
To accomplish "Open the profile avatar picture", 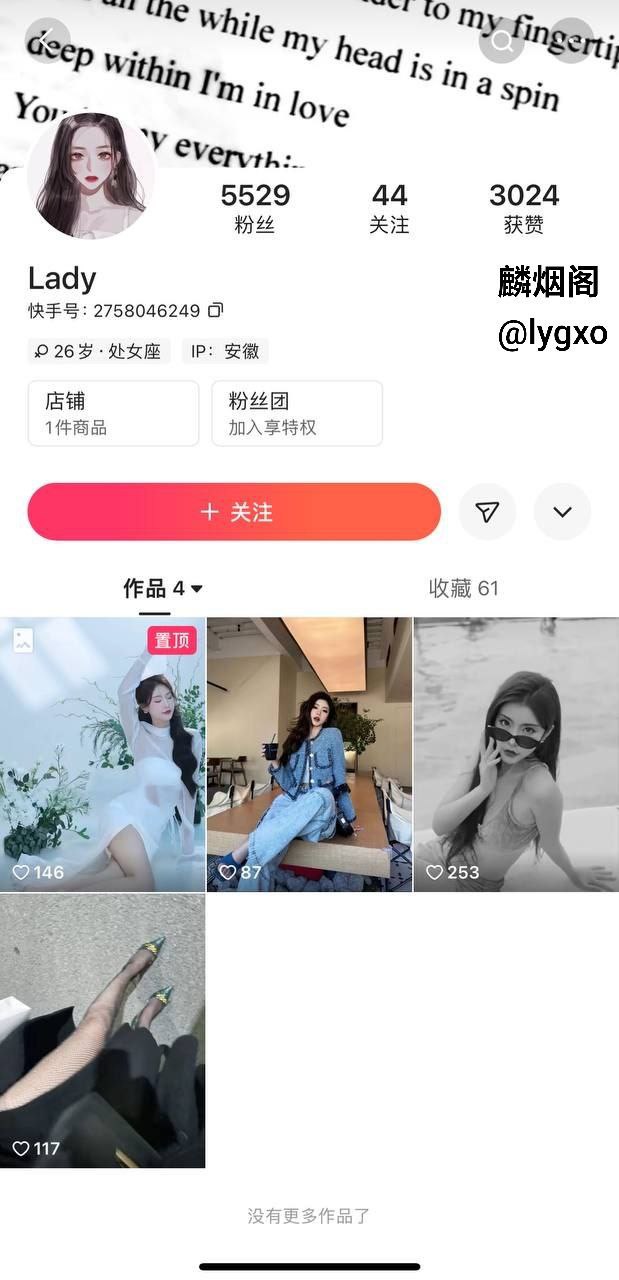I will (x=91, y=176).
